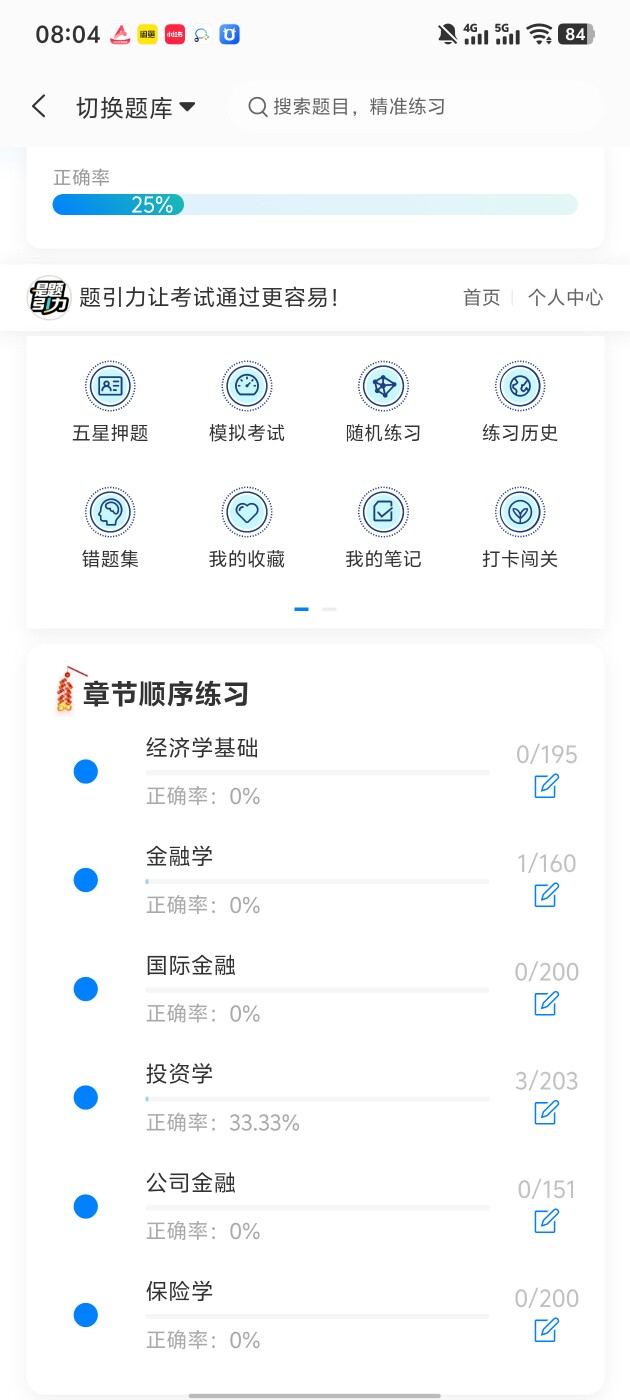Image resolution: width=630 pixels, height=1400 pixels.
Task: Launch 随机练习
Action: 383,401
